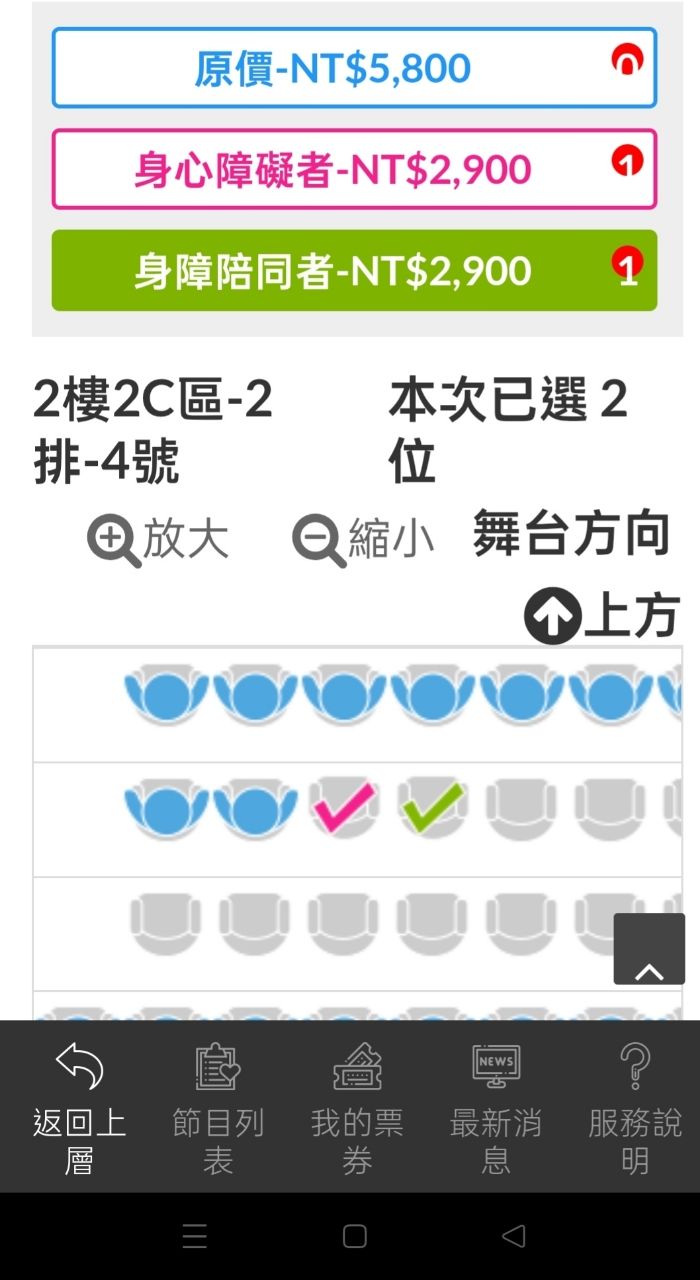Tap the system back button
700x1280 pixels.
click(513, 1237)
